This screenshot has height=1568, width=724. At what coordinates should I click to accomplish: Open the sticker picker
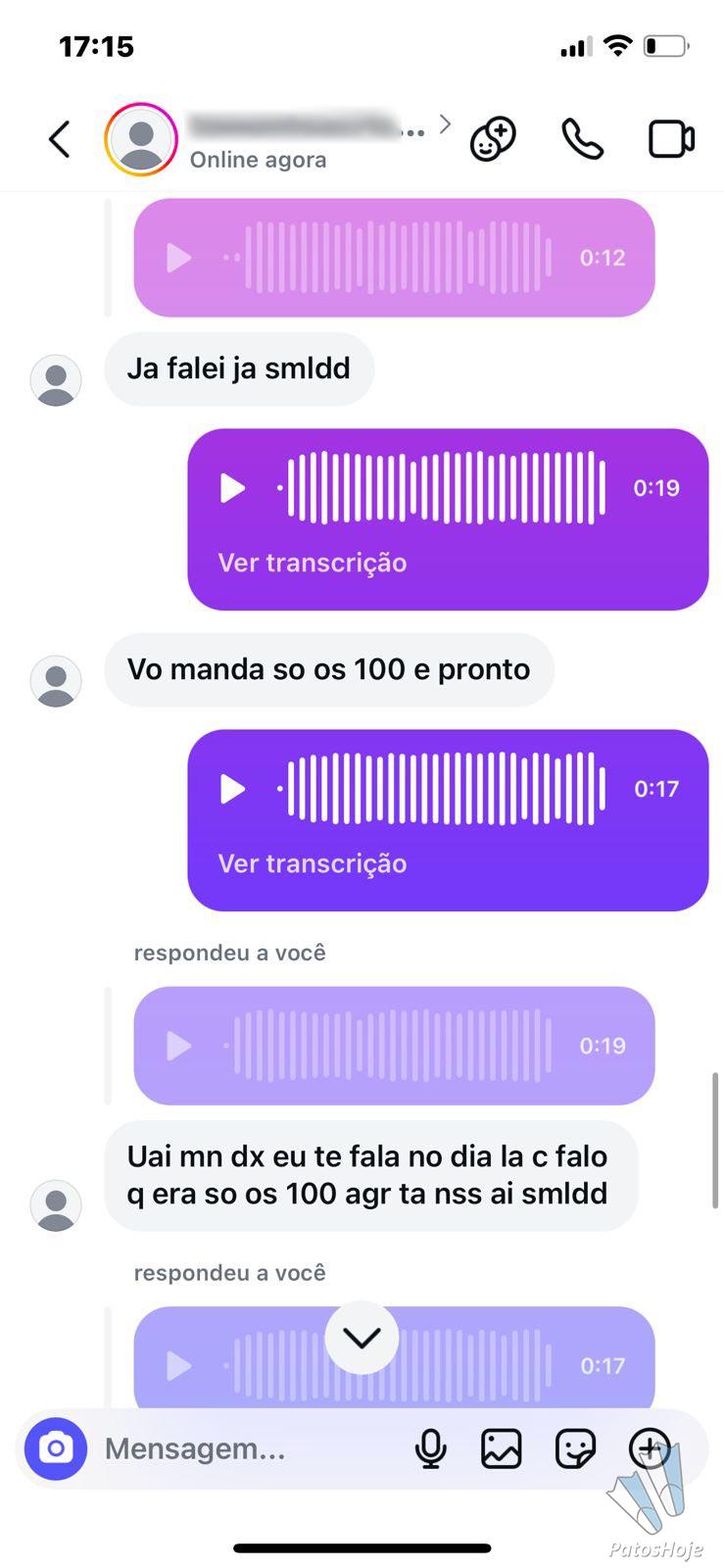575,1448
